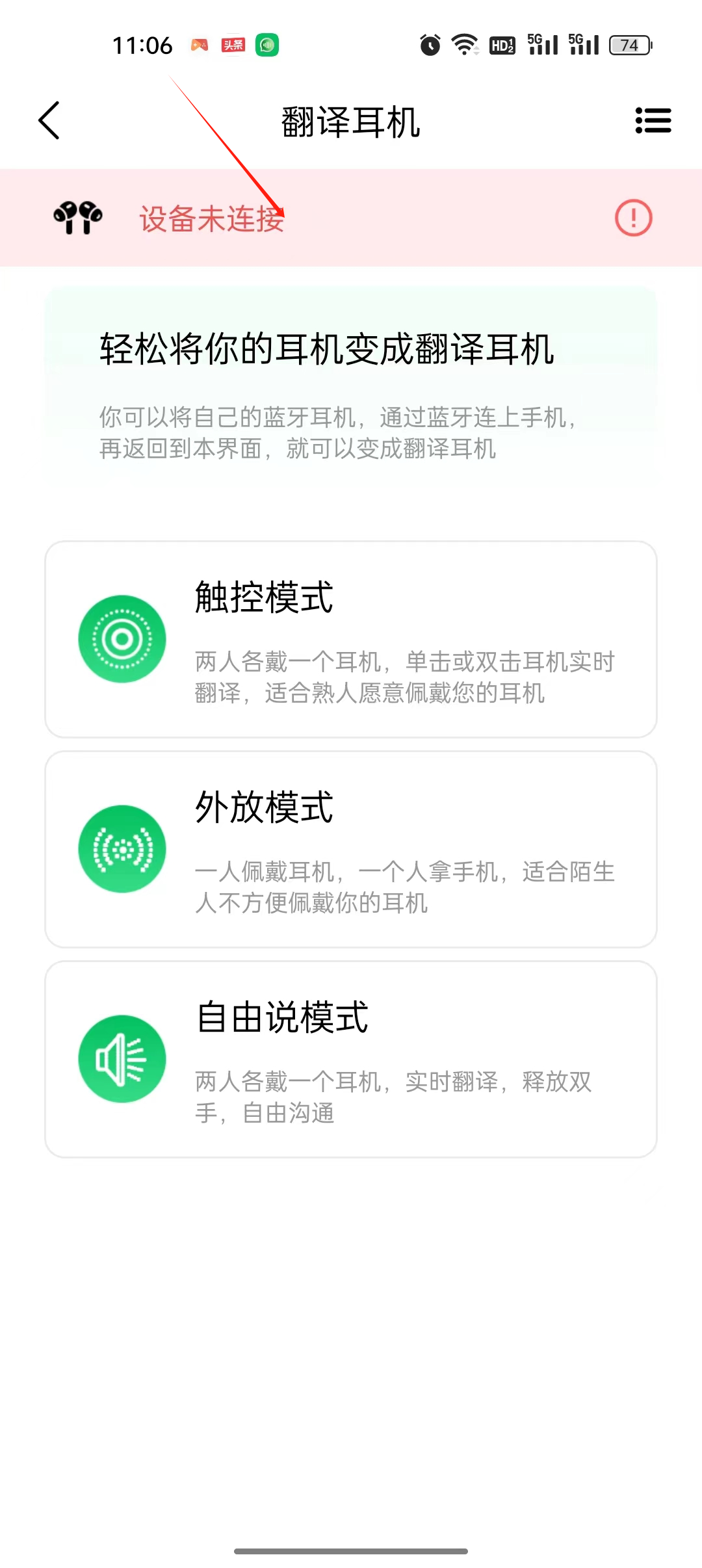Screen dimensions: 702x1568
Task: Select the 触控模式 green target icon
Action: pos(122,639)
